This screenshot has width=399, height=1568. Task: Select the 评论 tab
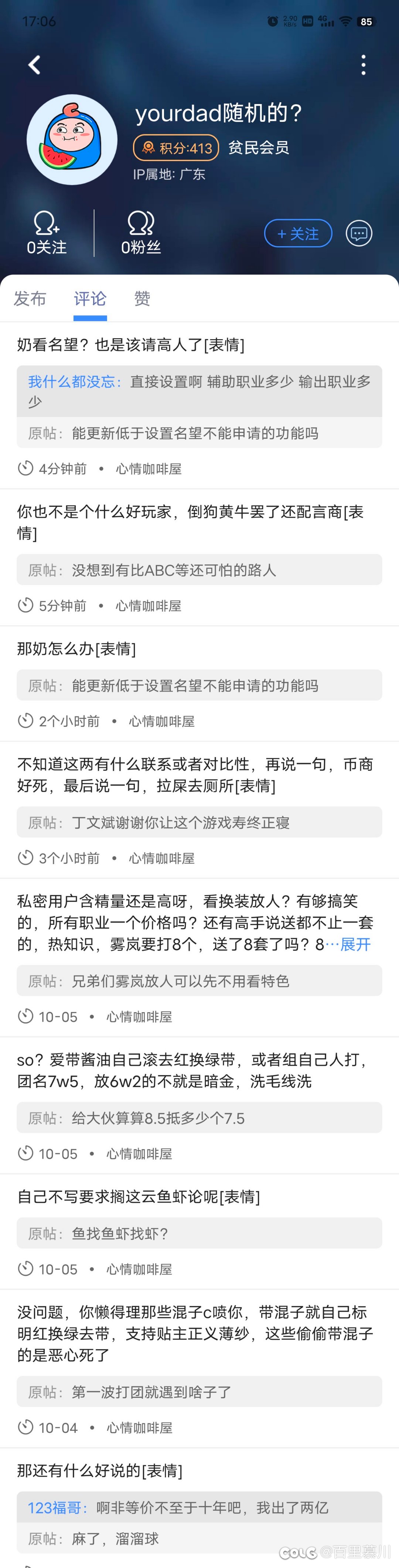click(90, 299)
